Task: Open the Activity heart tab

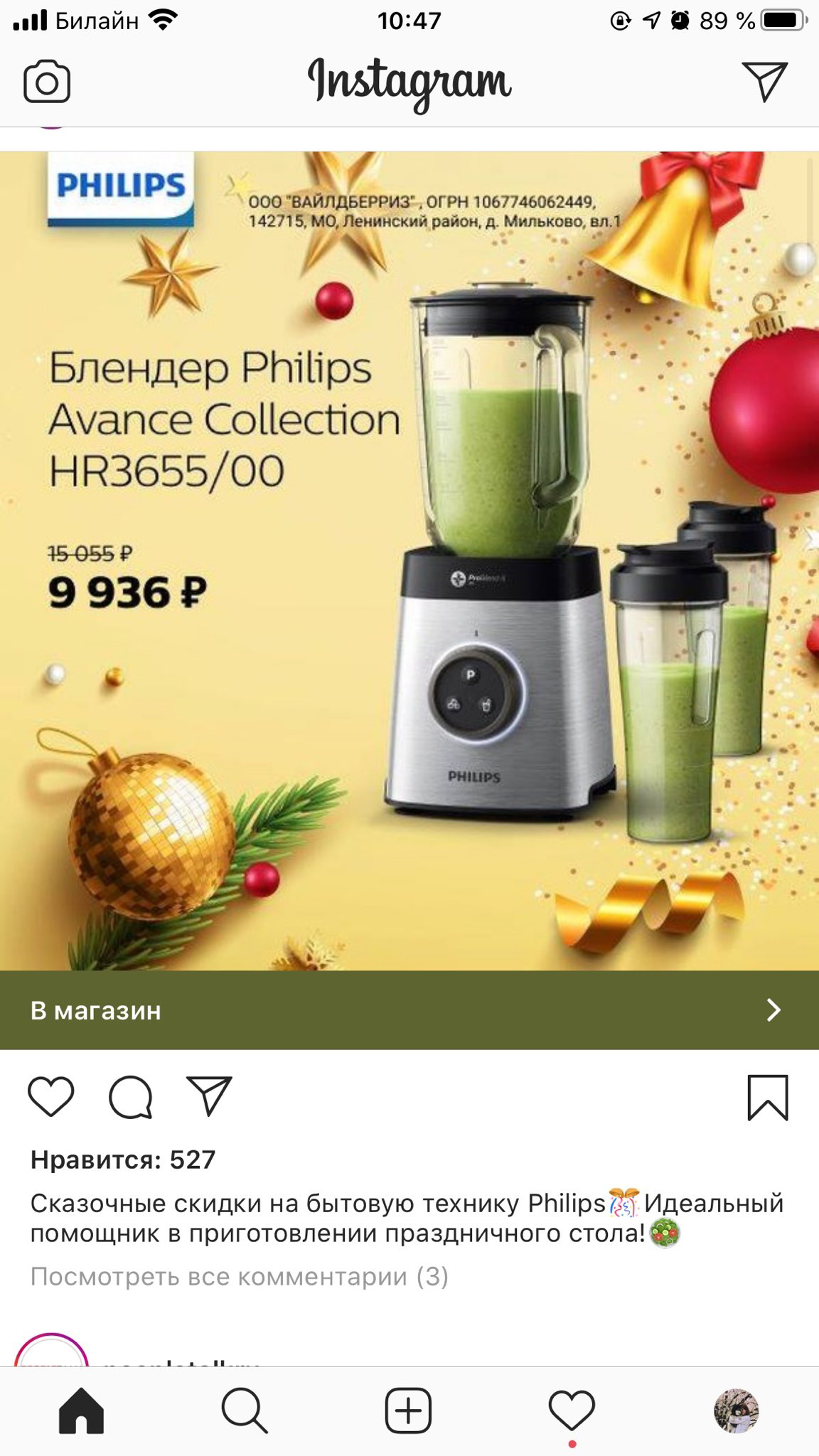Action: [x=572, y=1410]
